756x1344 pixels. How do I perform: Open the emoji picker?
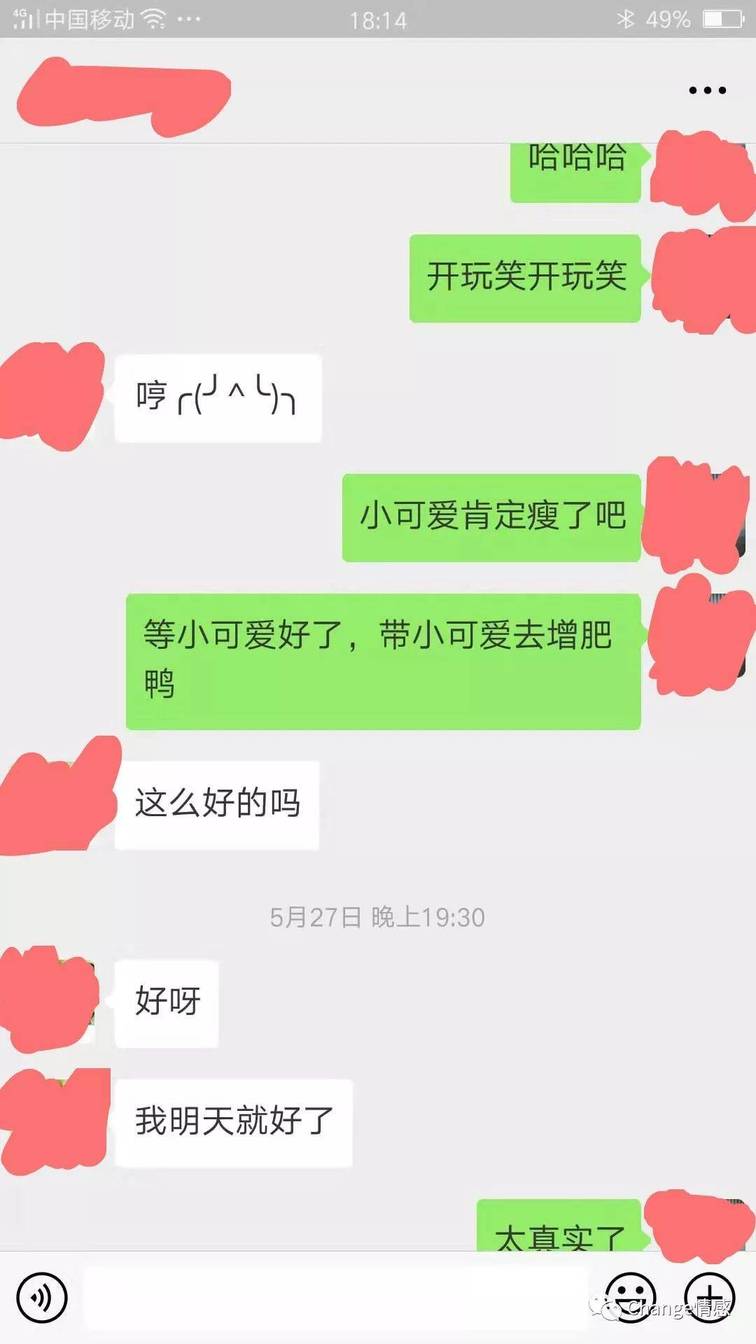[x=632, y=1298]
